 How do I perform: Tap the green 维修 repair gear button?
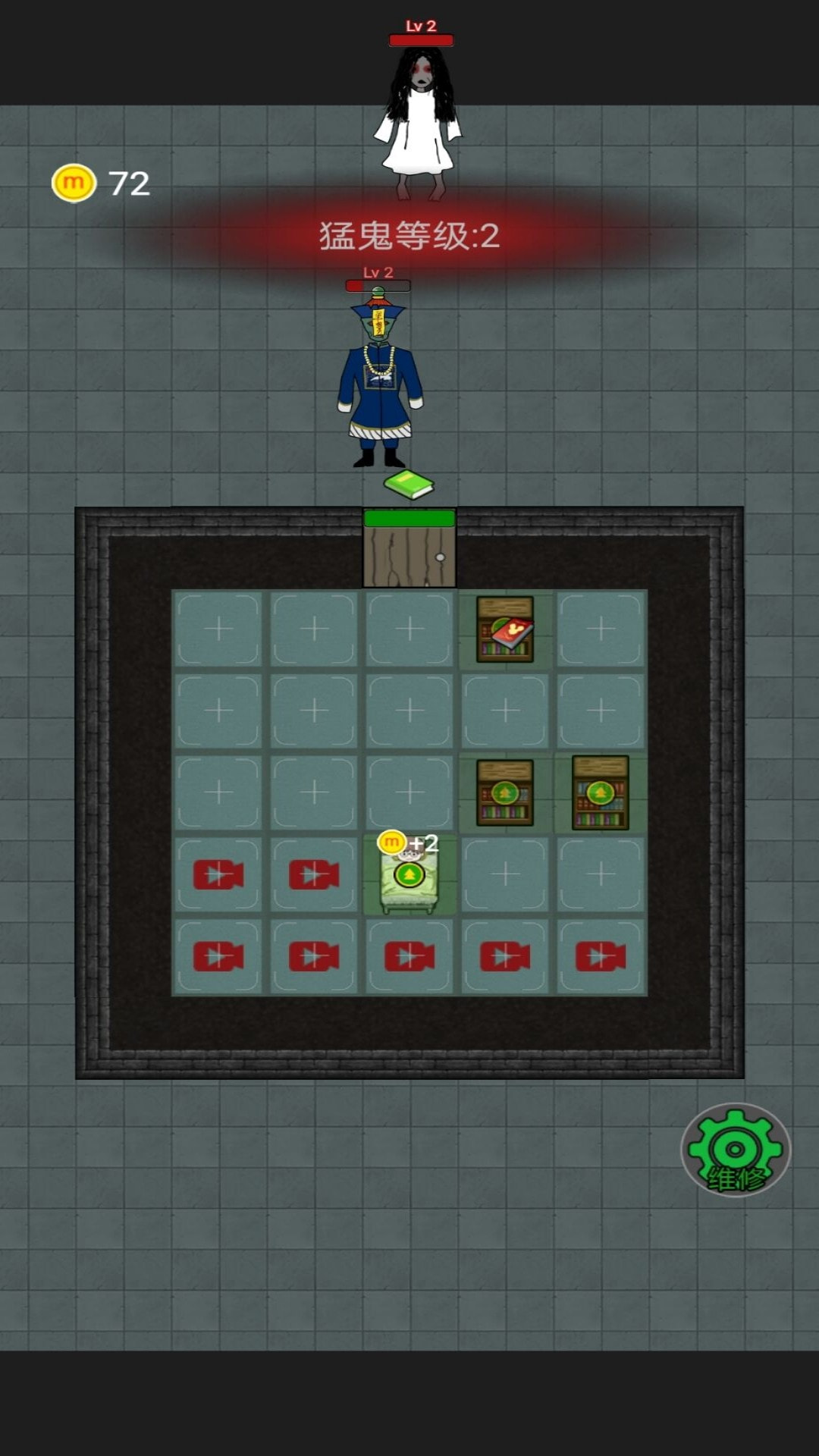click(x=735, y=1150)
